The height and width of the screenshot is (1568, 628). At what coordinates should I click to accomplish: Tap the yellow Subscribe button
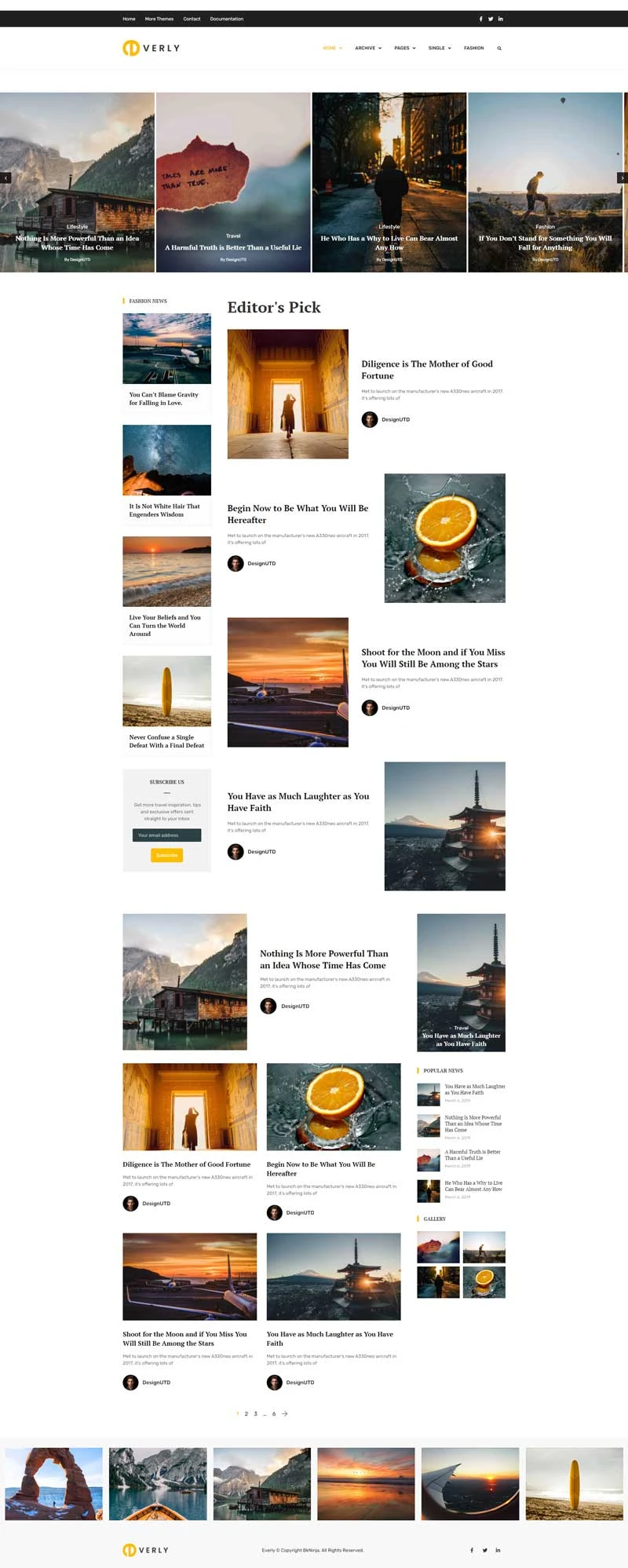point(166,855)
